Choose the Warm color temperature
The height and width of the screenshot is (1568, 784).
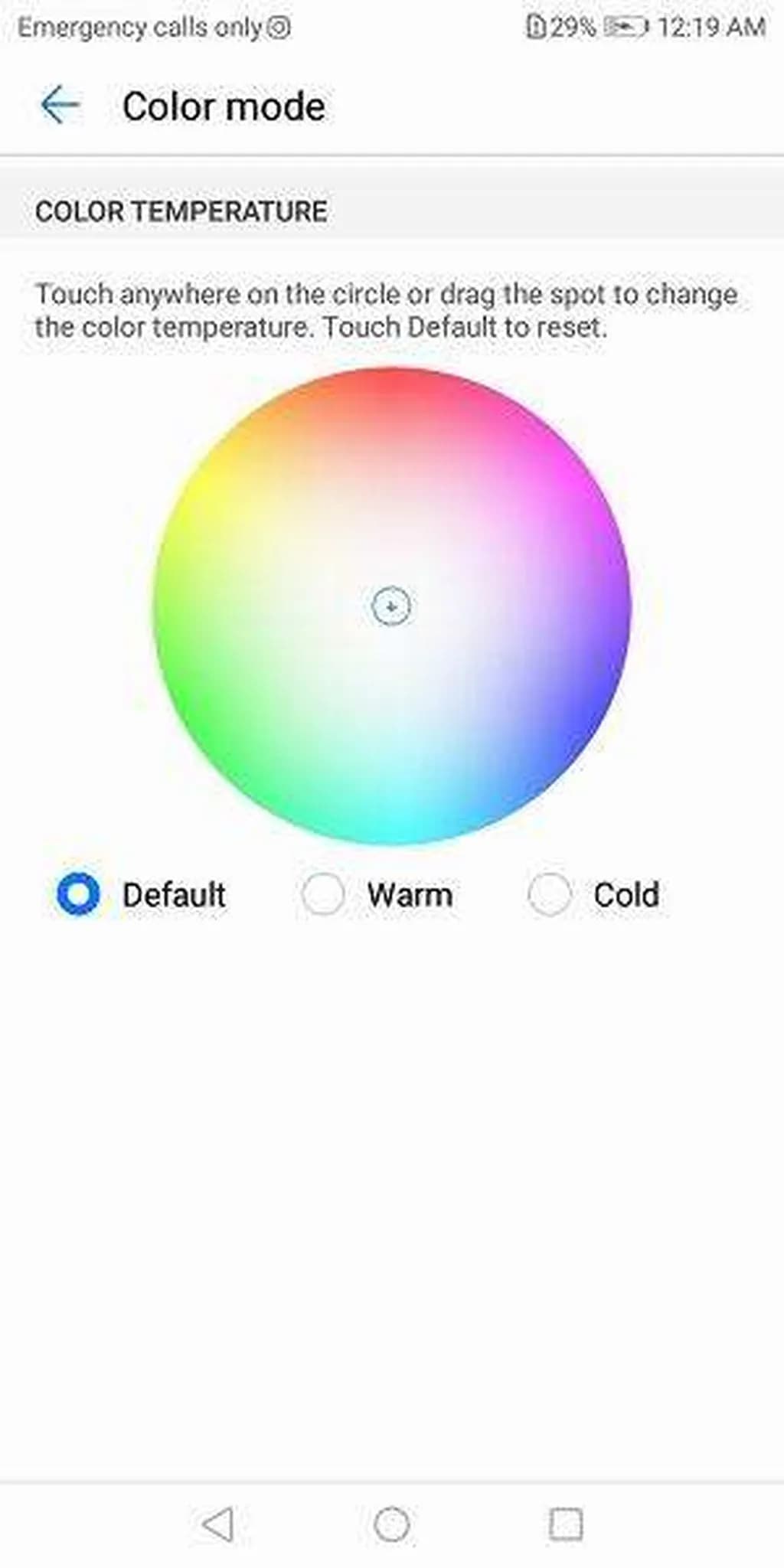[323, 893]
